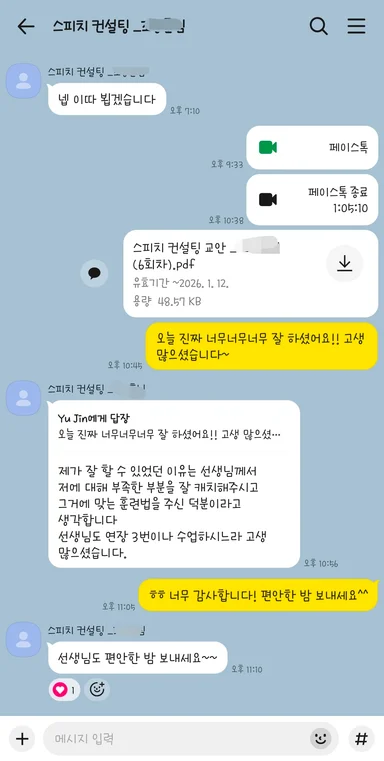Screen dimensions: 384x761
Task: Open the chat room hamburger menu
Action: click(356, 26)
